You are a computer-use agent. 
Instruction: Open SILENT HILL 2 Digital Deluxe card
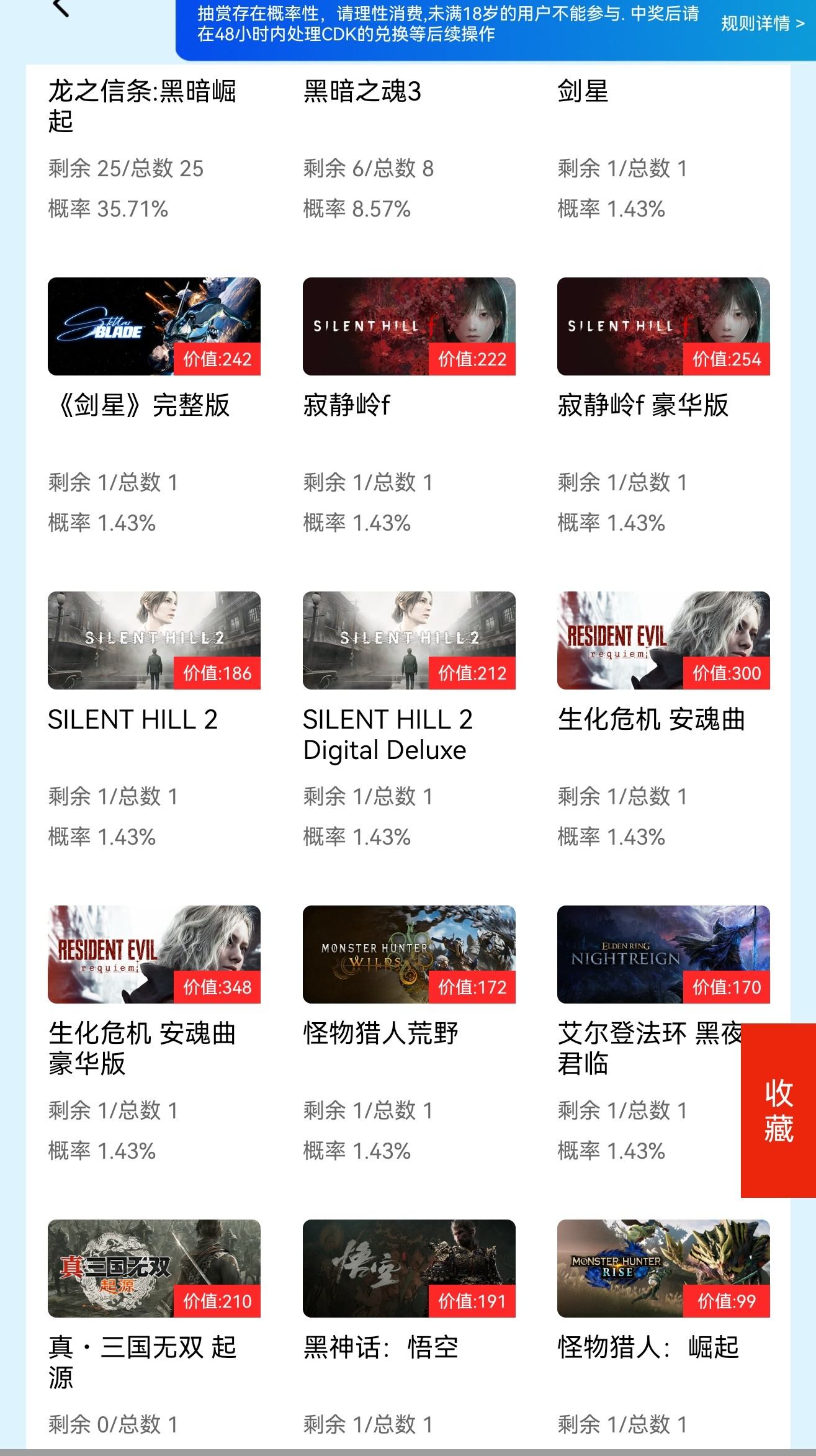409,640
